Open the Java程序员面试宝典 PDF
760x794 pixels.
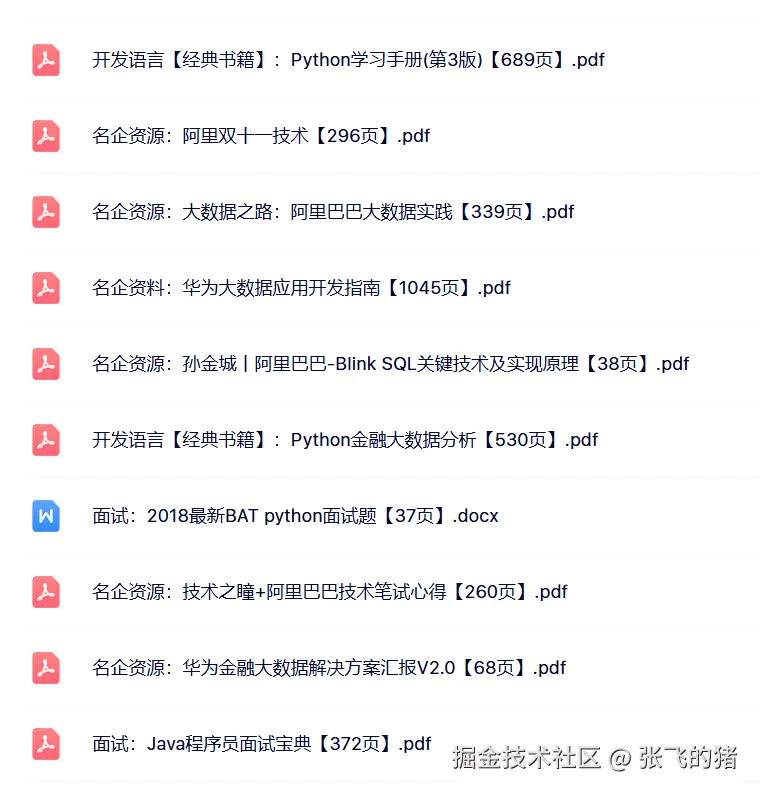point(262,744)
